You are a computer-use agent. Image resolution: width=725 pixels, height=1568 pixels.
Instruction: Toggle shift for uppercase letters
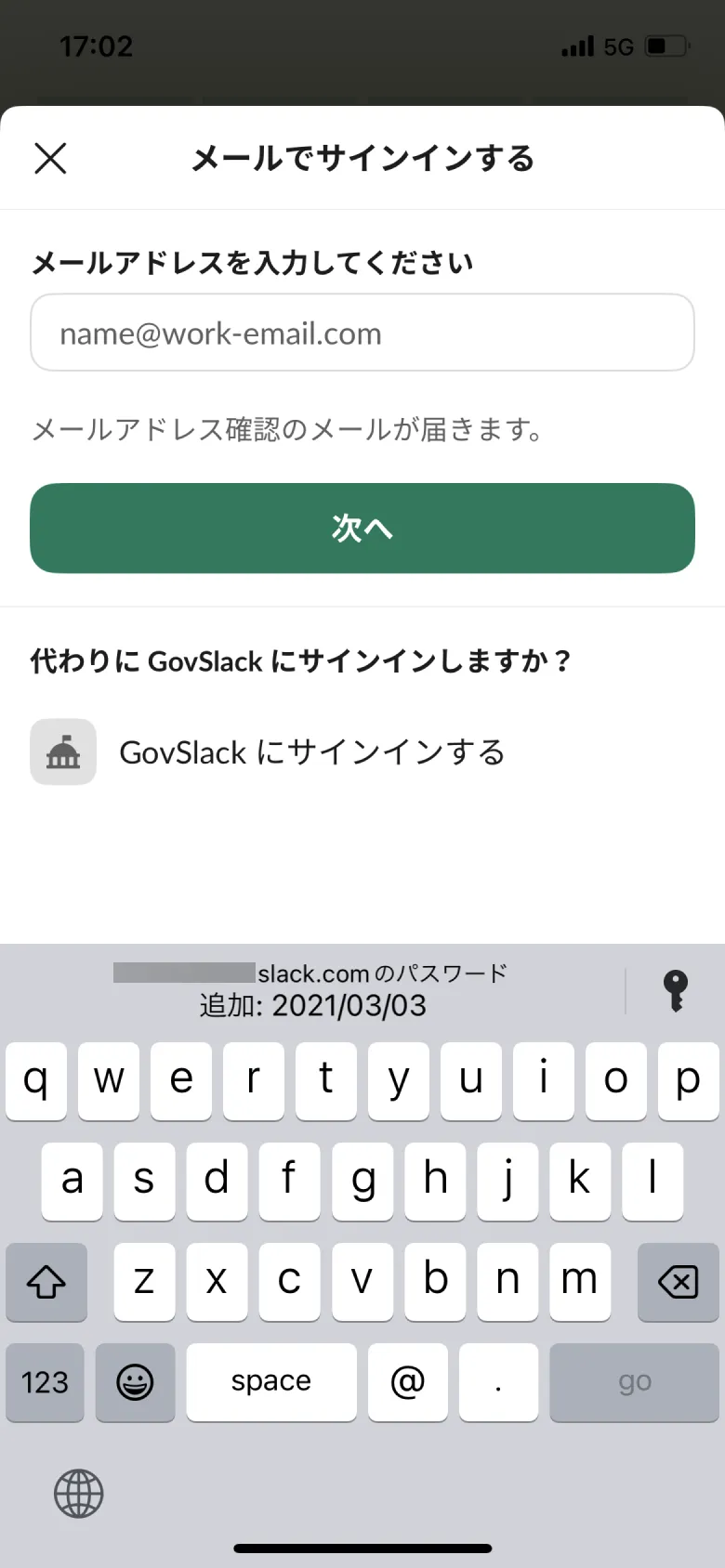click(46, 1282)
